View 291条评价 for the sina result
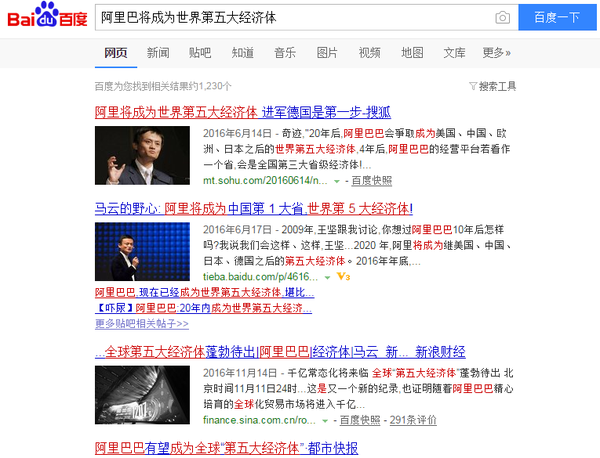 [x=414, y=419]
